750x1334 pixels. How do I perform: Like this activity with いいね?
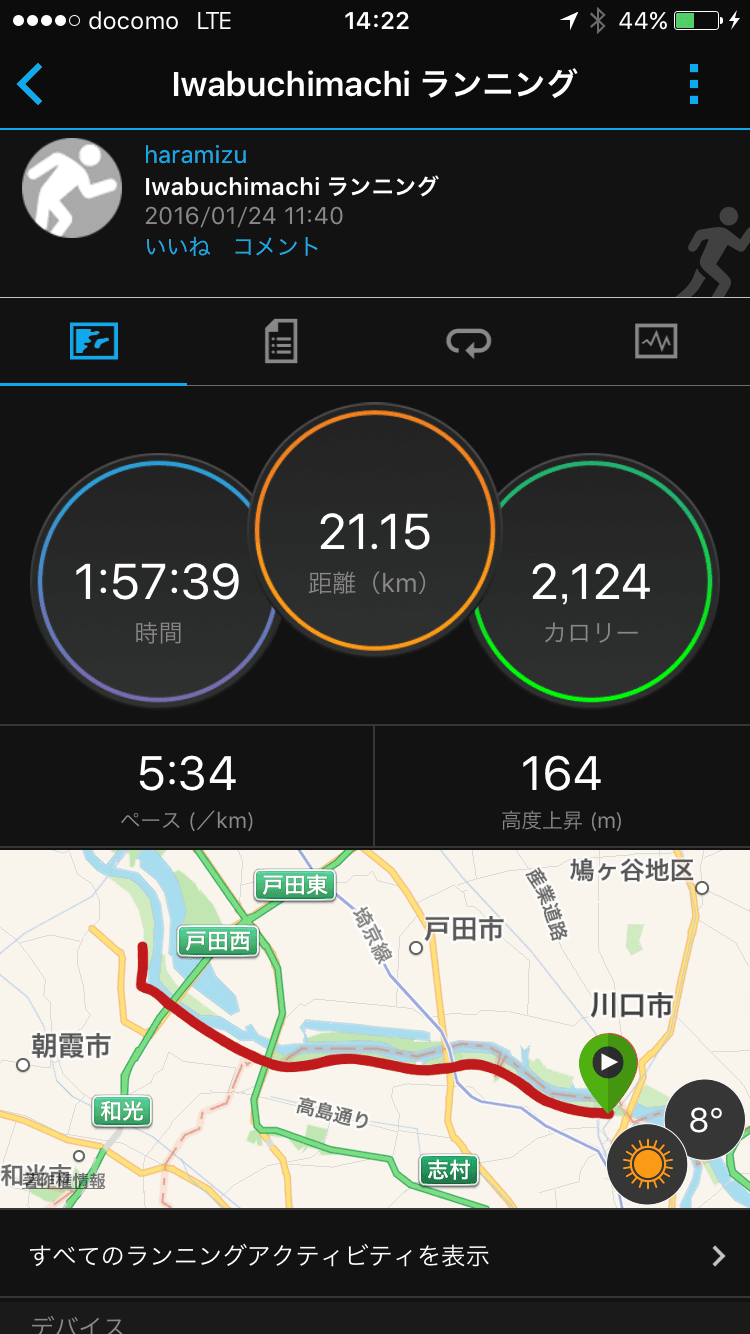click(177, 246)
